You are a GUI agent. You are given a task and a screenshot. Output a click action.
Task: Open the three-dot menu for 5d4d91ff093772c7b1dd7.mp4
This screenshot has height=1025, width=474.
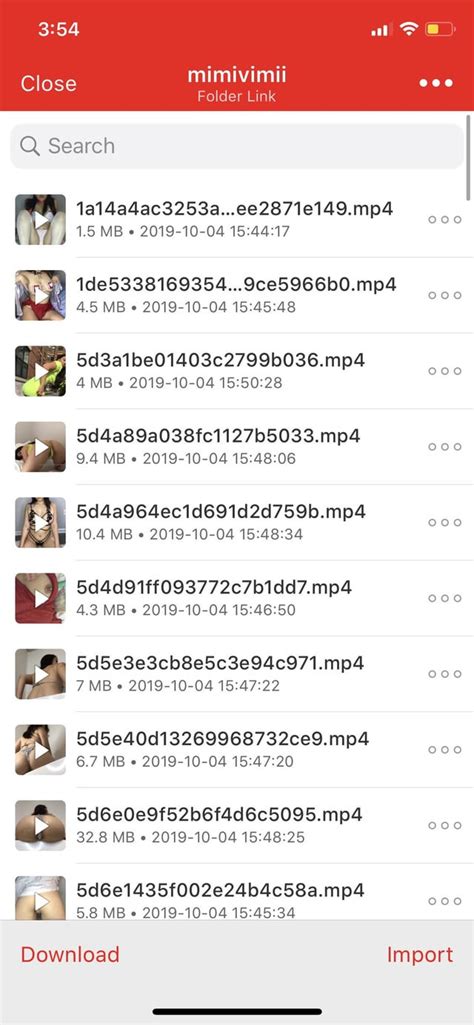coord(445,599)
